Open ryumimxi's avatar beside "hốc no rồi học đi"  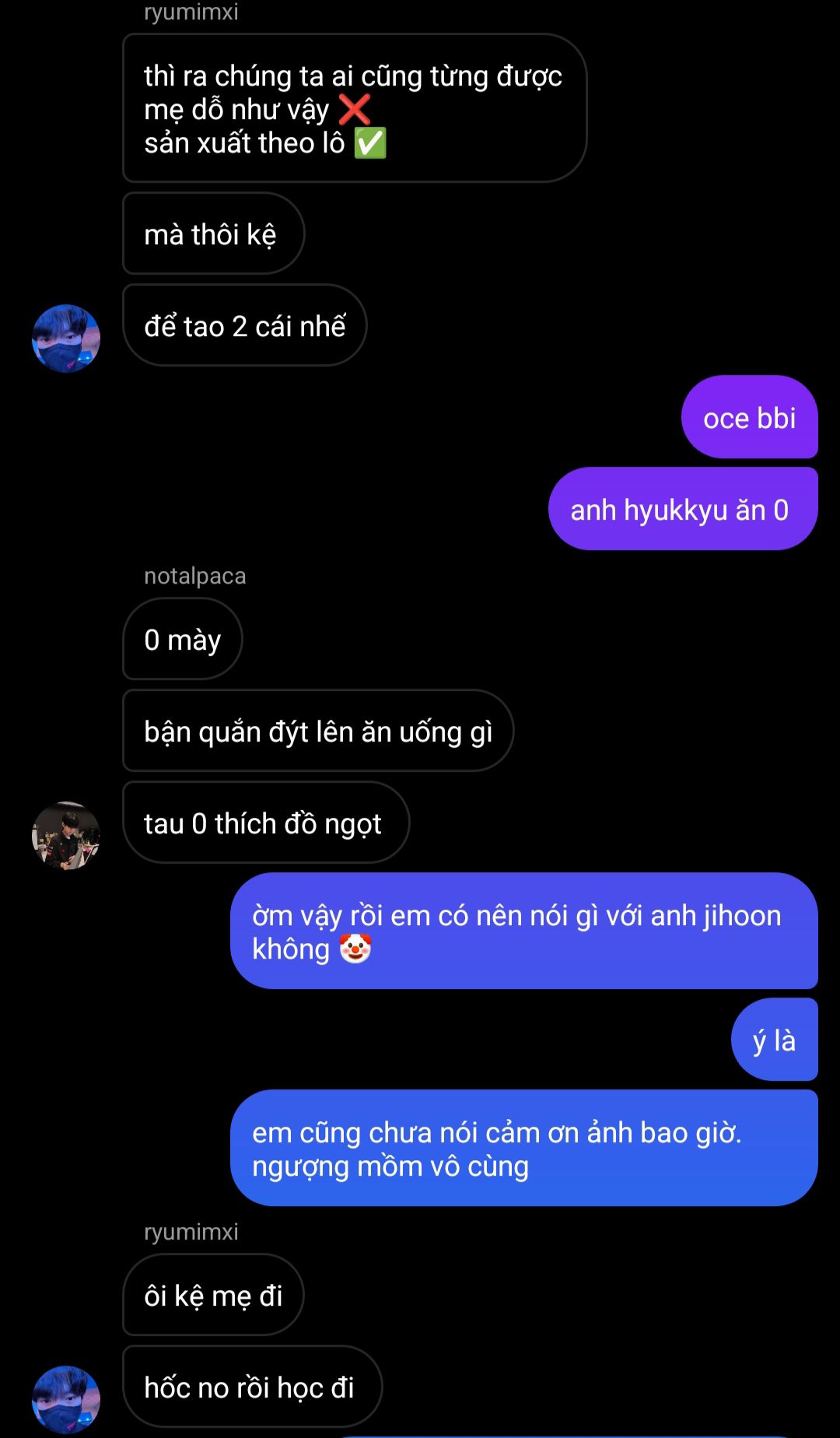pyautogui.click(x=66, y=1399)
